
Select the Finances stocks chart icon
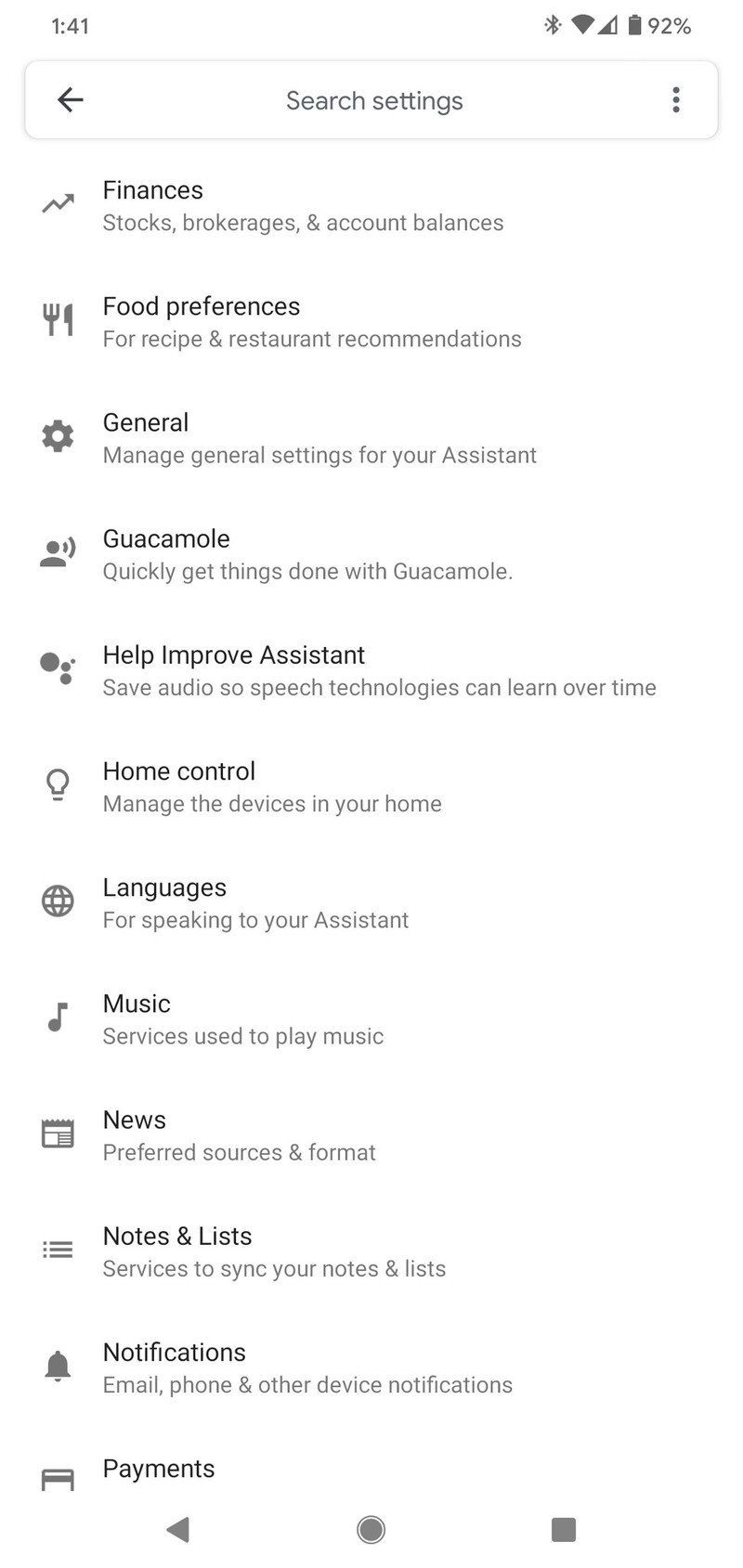pos(58,204)
